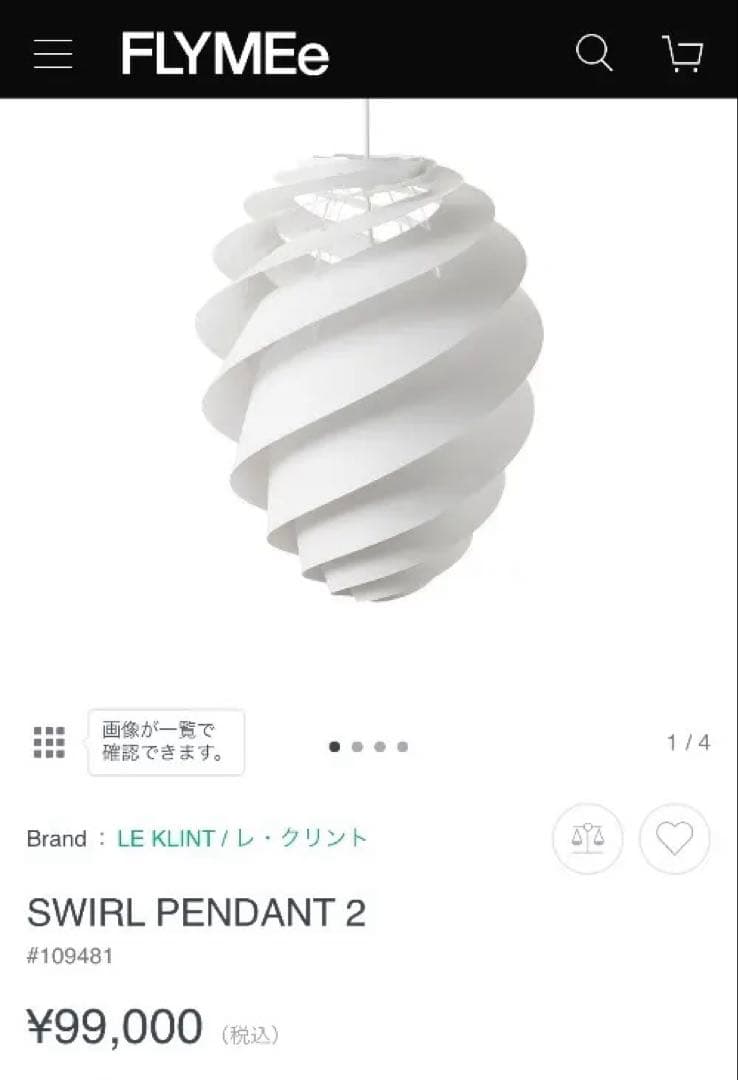This screenshot has height=1080, width=738.
Task: Click the SWIRL PENDANT 2 product title
Action: click(x=198, y=912)
